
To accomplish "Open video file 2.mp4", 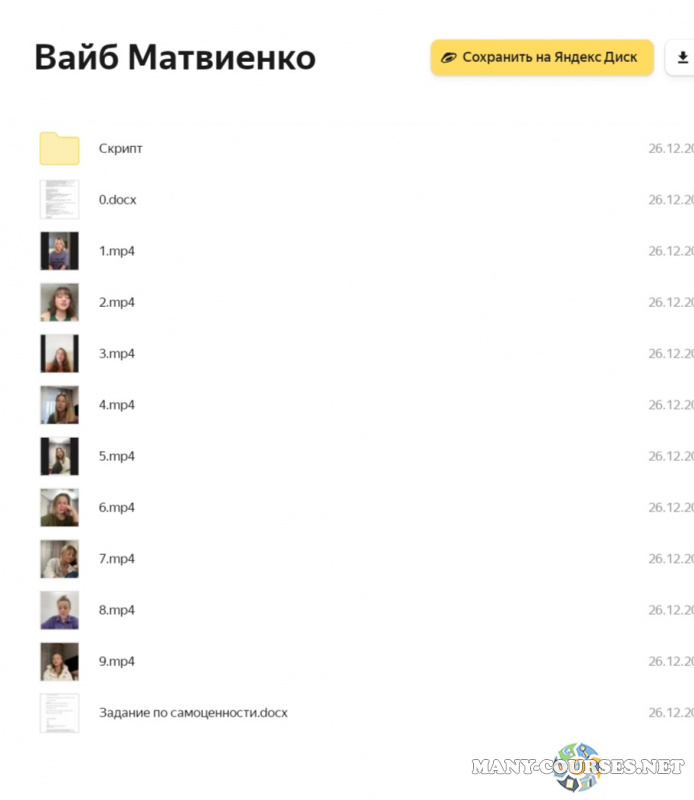I will tap(116, 302).
